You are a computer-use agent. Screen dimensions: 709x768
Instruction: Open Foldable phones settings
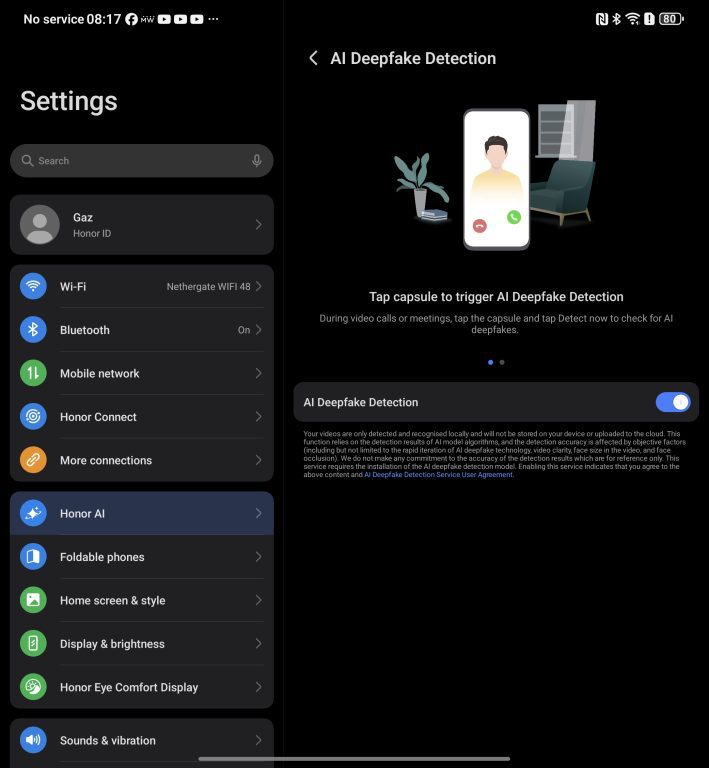click(x=141, y=557)
